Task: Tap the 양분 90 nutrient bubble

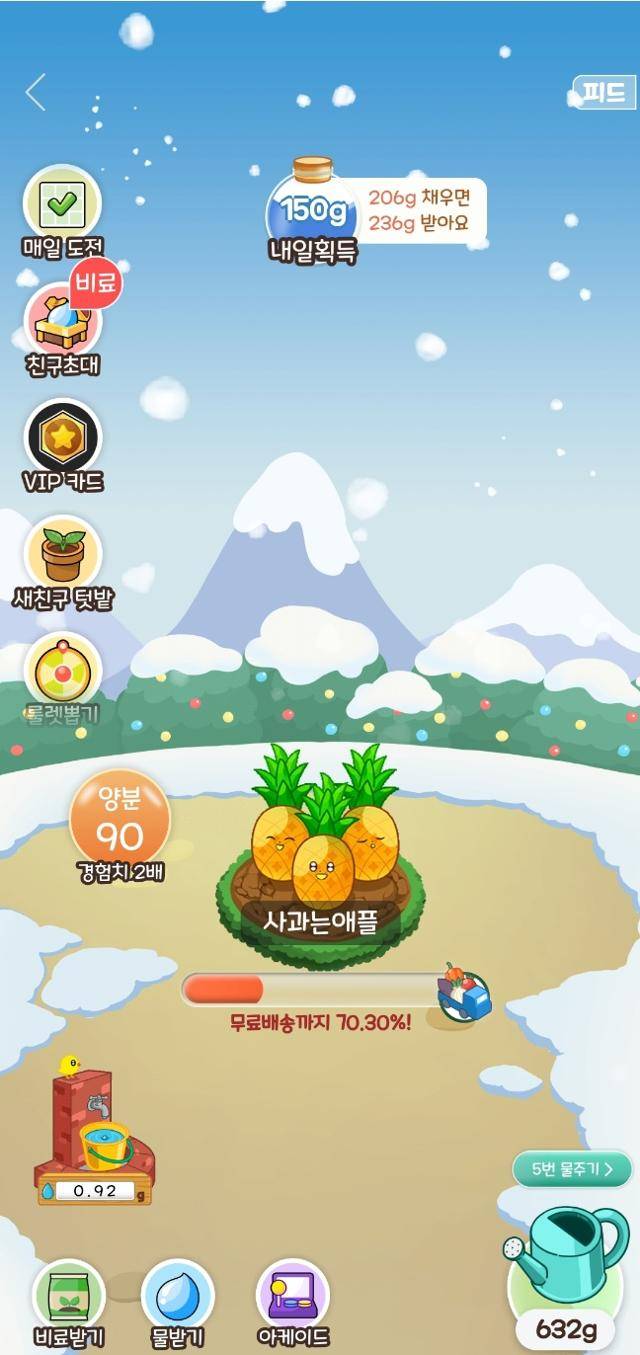Action: pyautogui.click(x=119, y=820)
